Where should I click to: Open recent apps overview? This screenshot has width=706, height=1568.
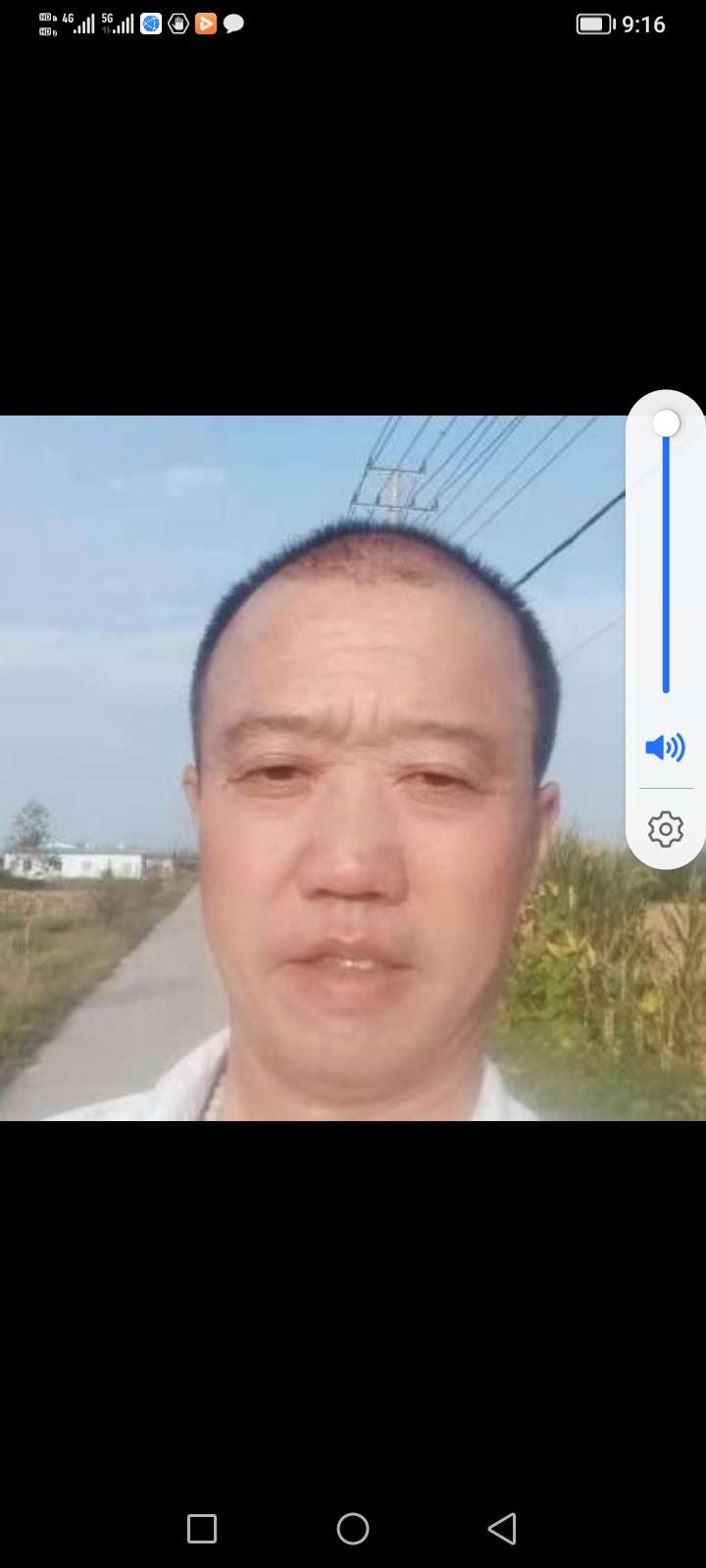(x=202, y=1528)
